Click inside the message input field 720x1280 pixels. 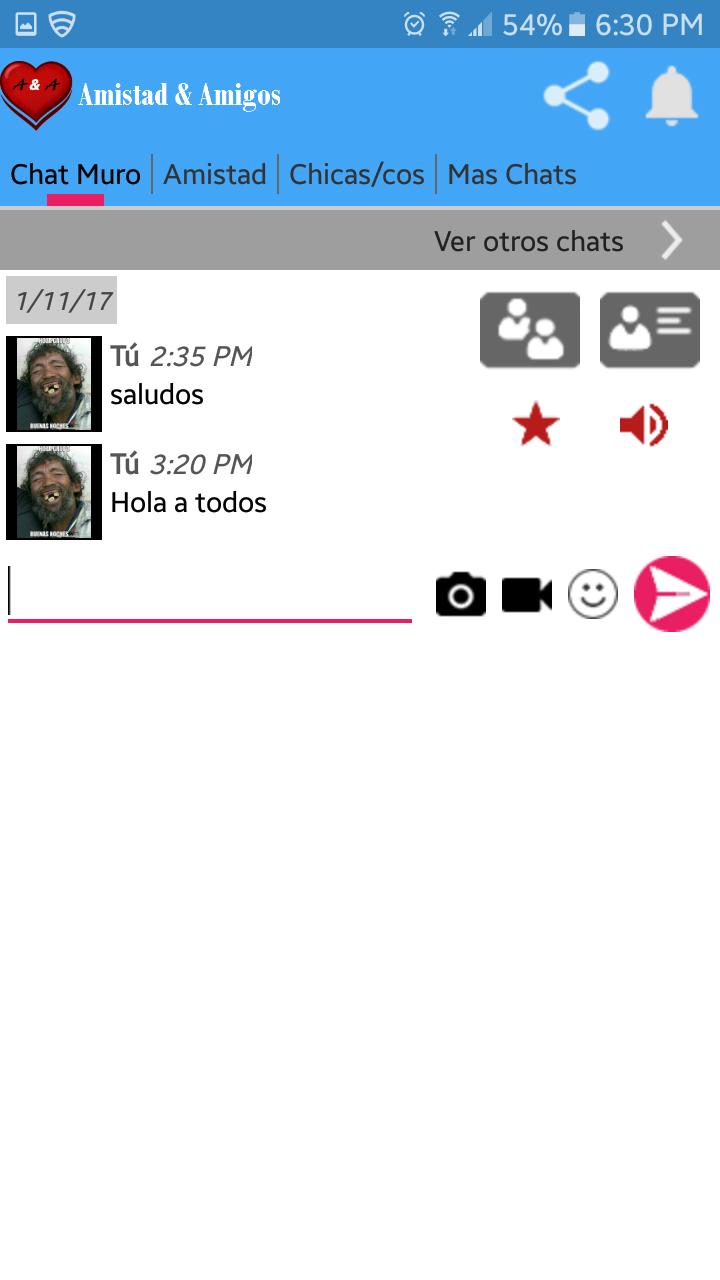click(x=200, y=595)
